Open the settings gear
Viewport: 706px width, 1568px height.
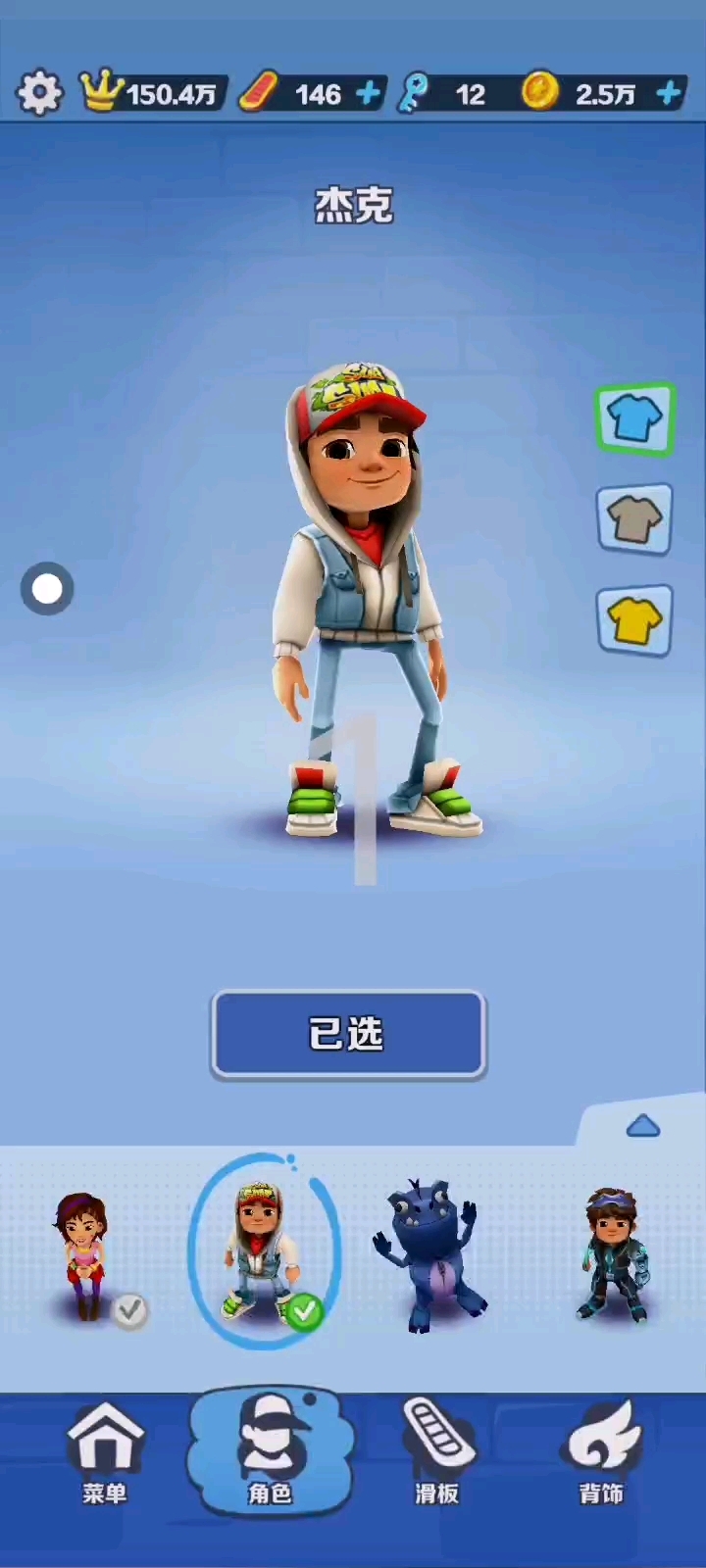tap(39, 91)
